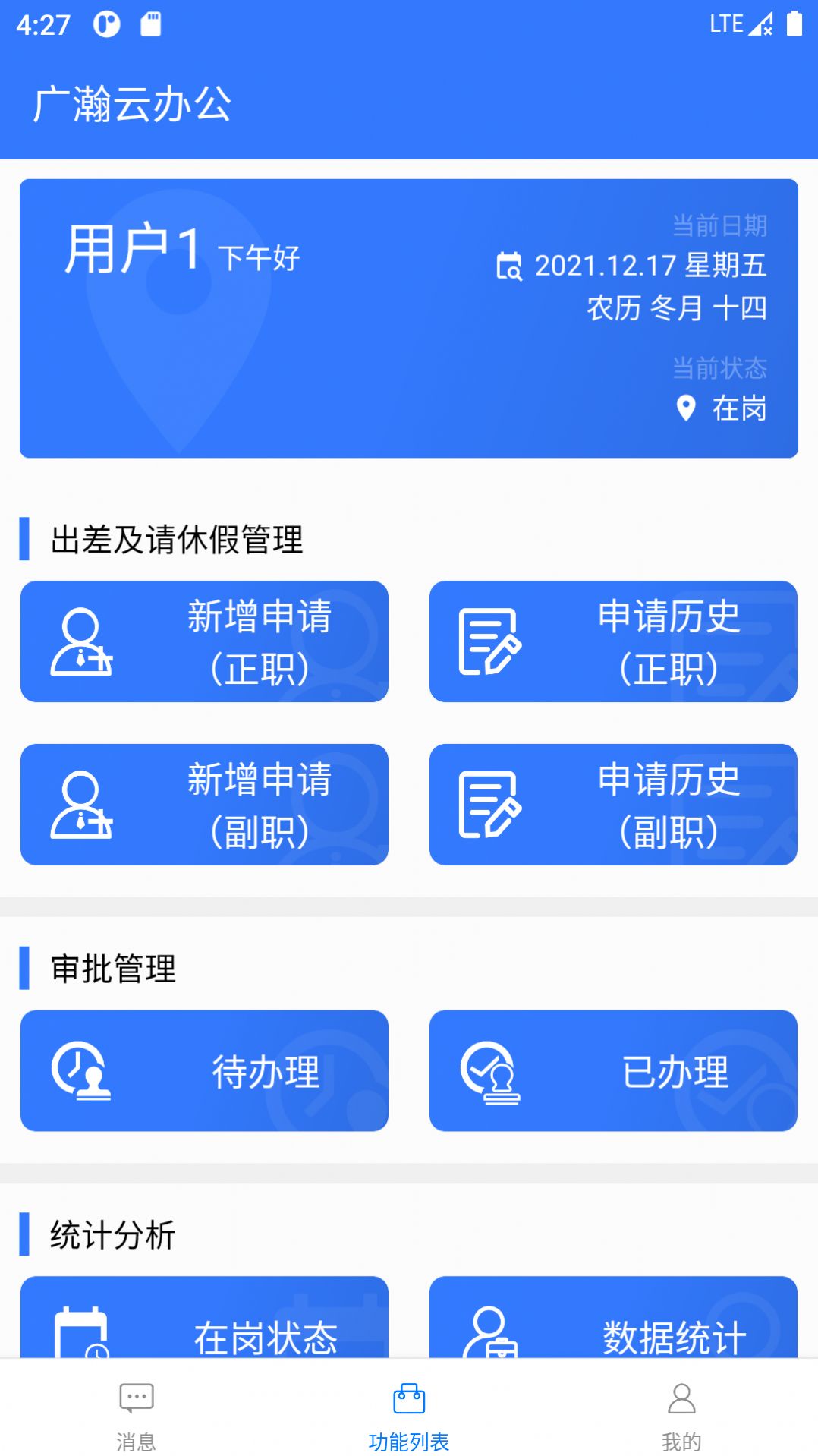The height and width of the screenshot is (1456, 818).
Task: Open 在岗状态 statistics
Action: click(x=204, y=1318)
